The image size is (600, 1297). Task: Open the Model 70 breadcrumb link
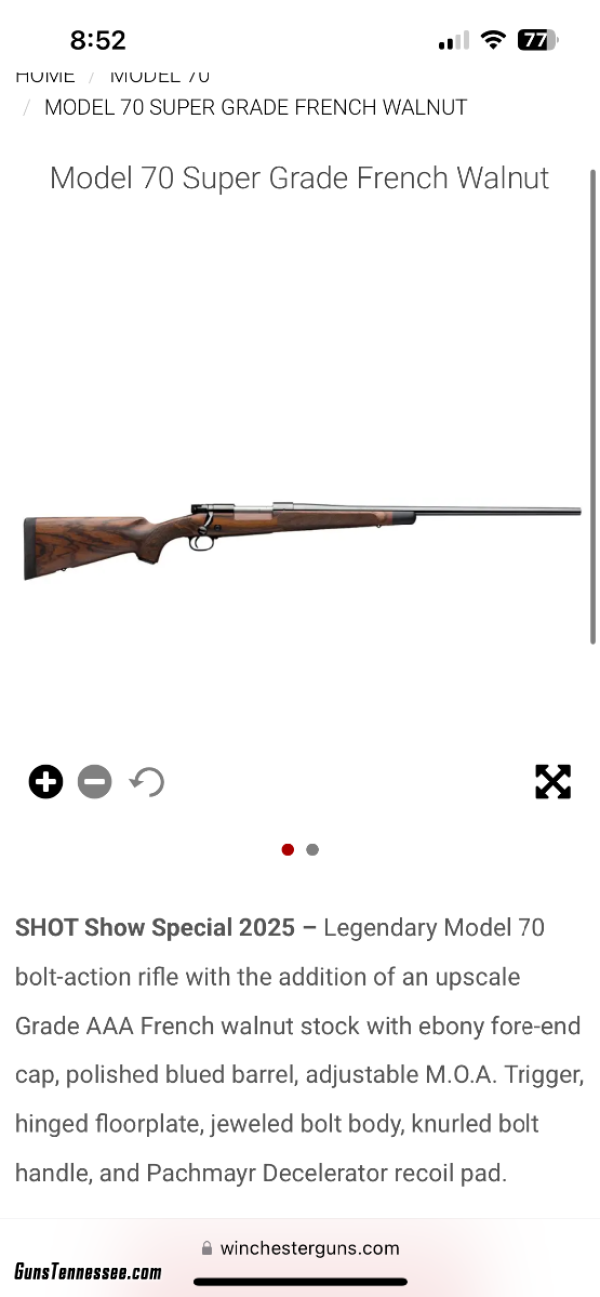click(x=160, y=76)
